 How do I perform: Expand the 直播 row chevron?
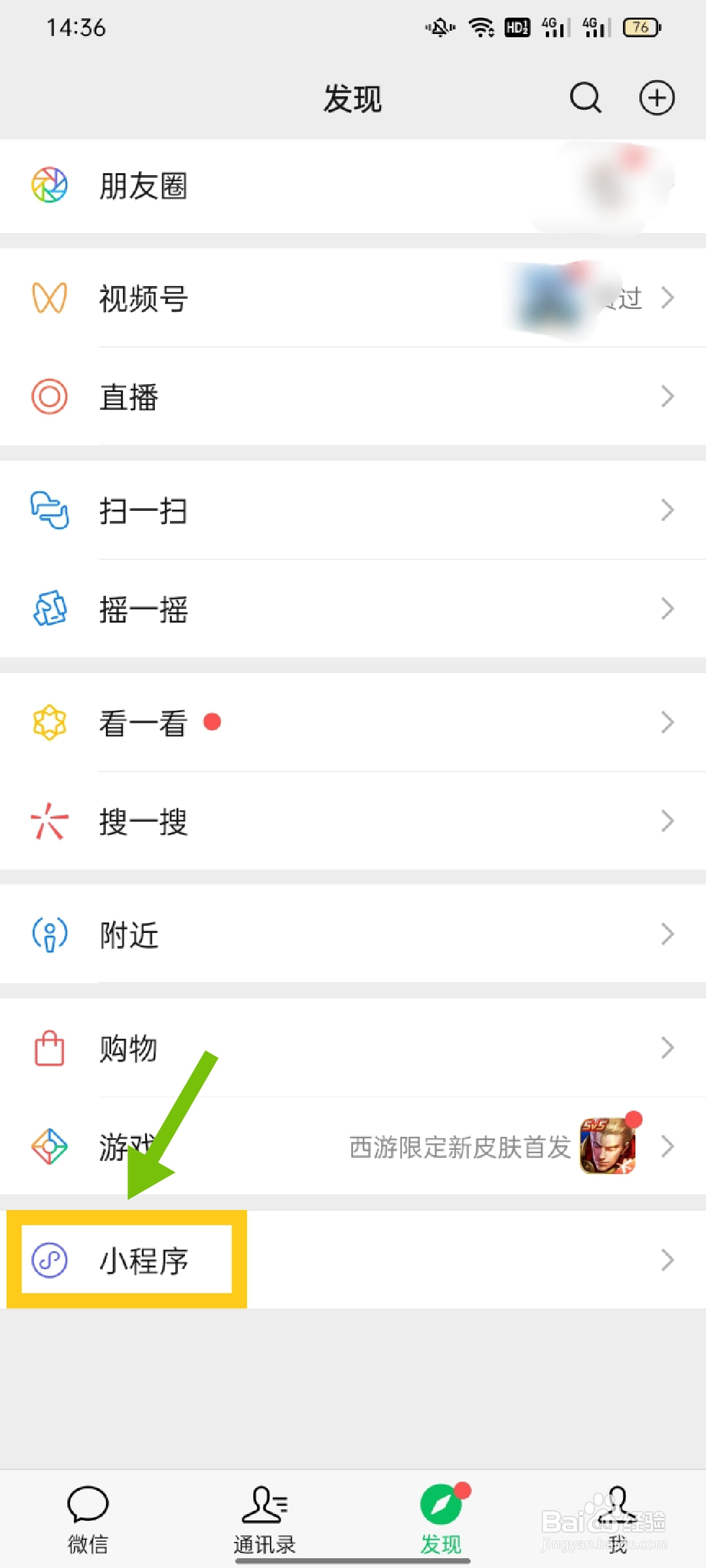pyautogui.click(x=668, y=396)
